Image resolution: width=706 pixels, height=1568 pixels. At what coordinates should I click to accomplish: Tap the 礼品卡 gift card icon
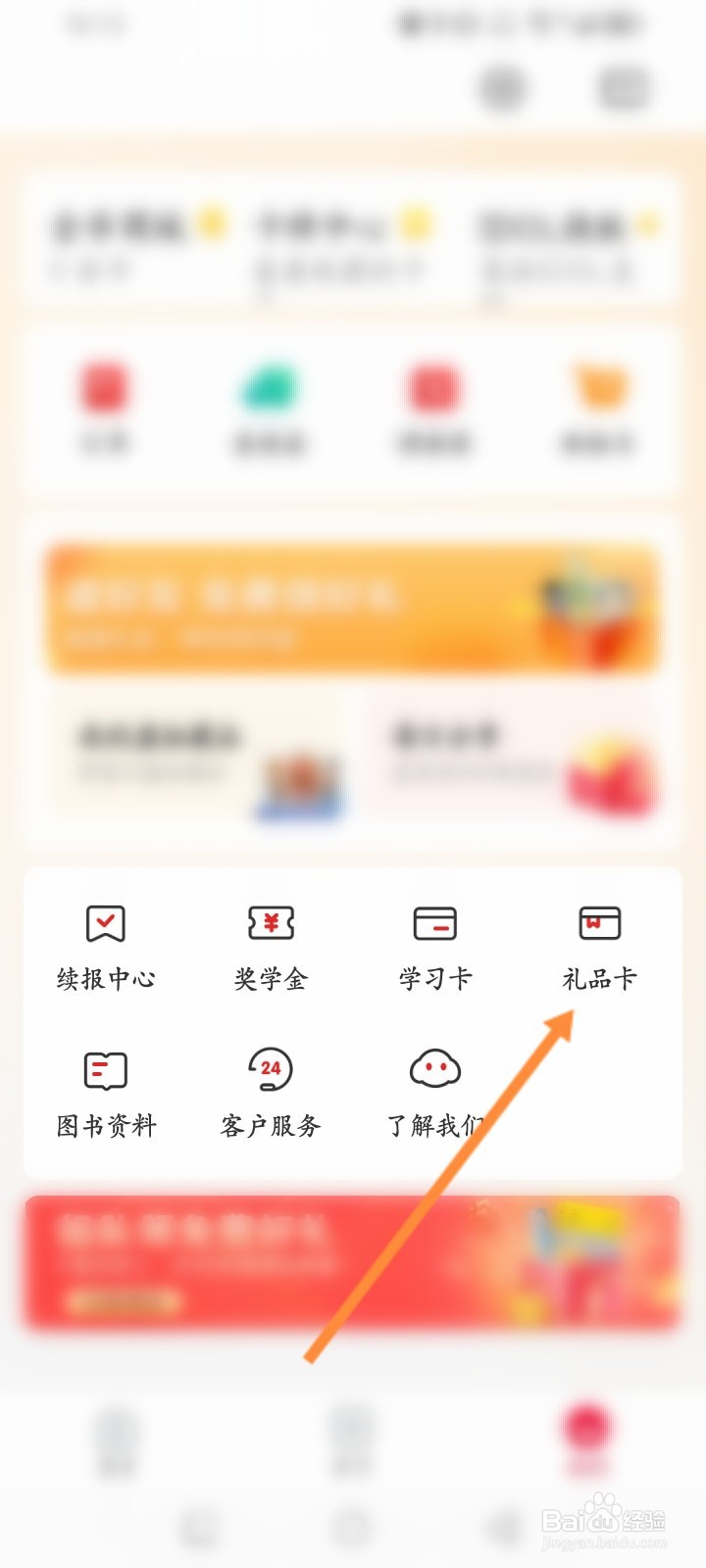[599, 923]
